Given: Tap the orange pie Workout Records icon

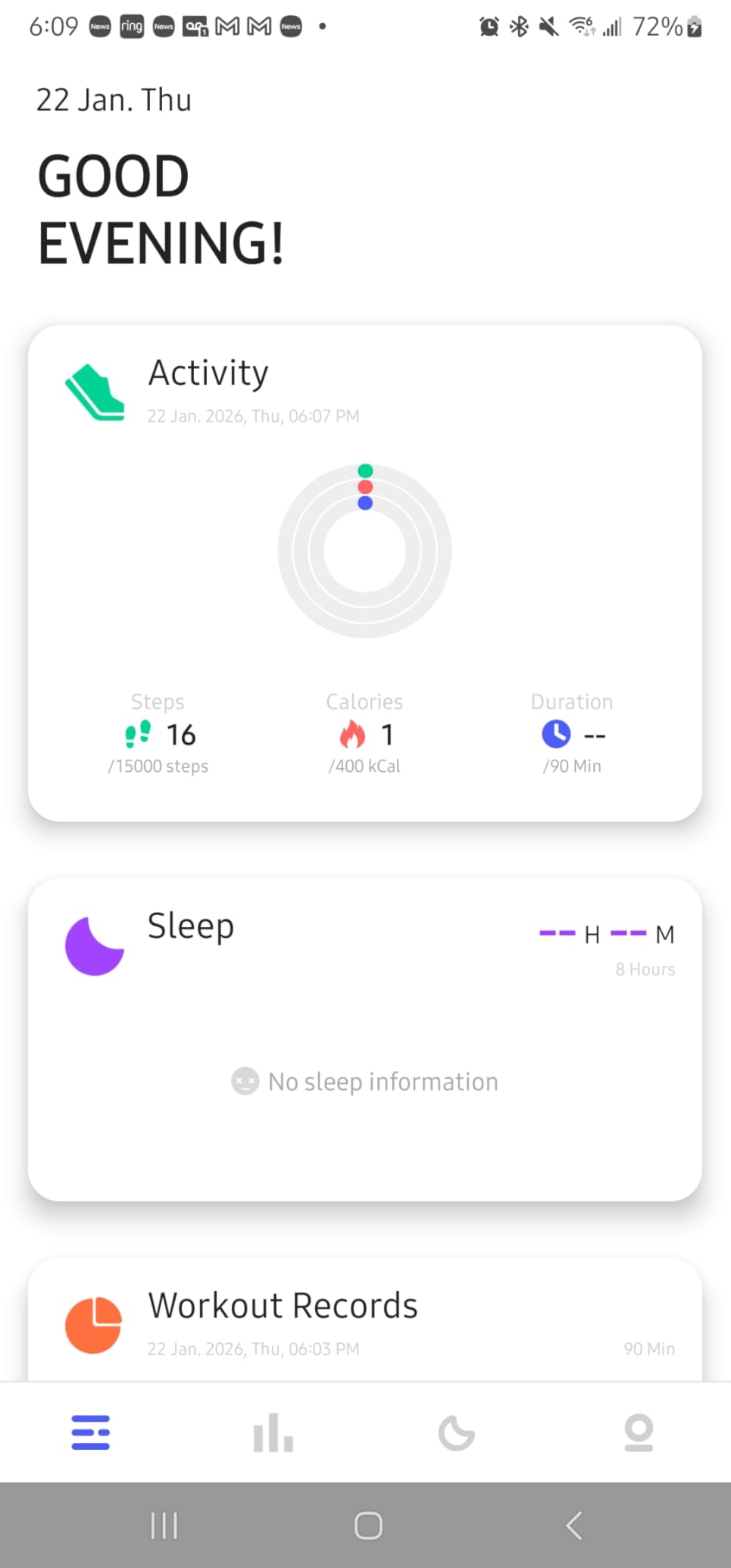Looking at the screenshot, I should pos(94,1323).
